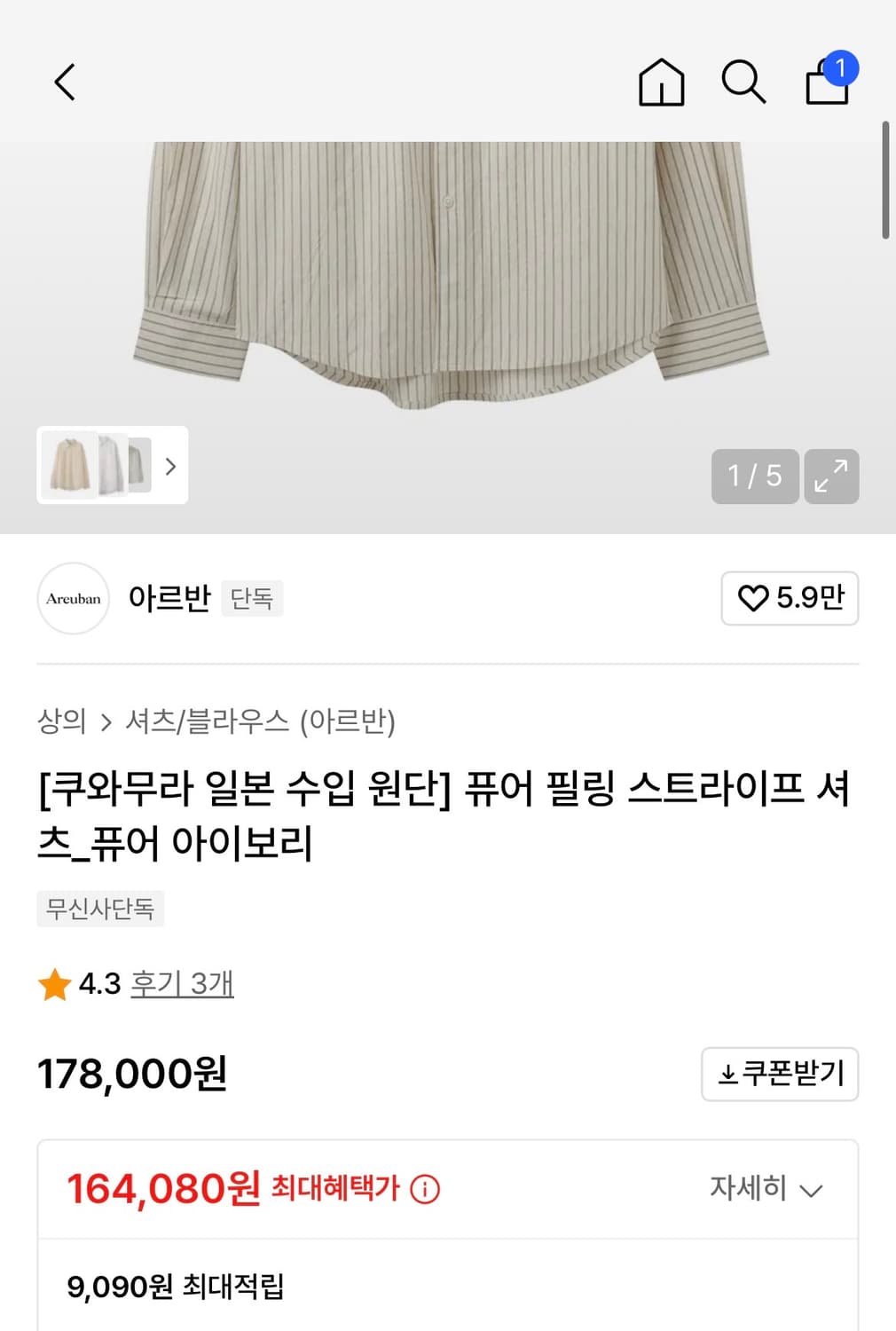Toggle the heart to like the product
The height and width of the screenshot is (1331, 896).
pos(753,599)
